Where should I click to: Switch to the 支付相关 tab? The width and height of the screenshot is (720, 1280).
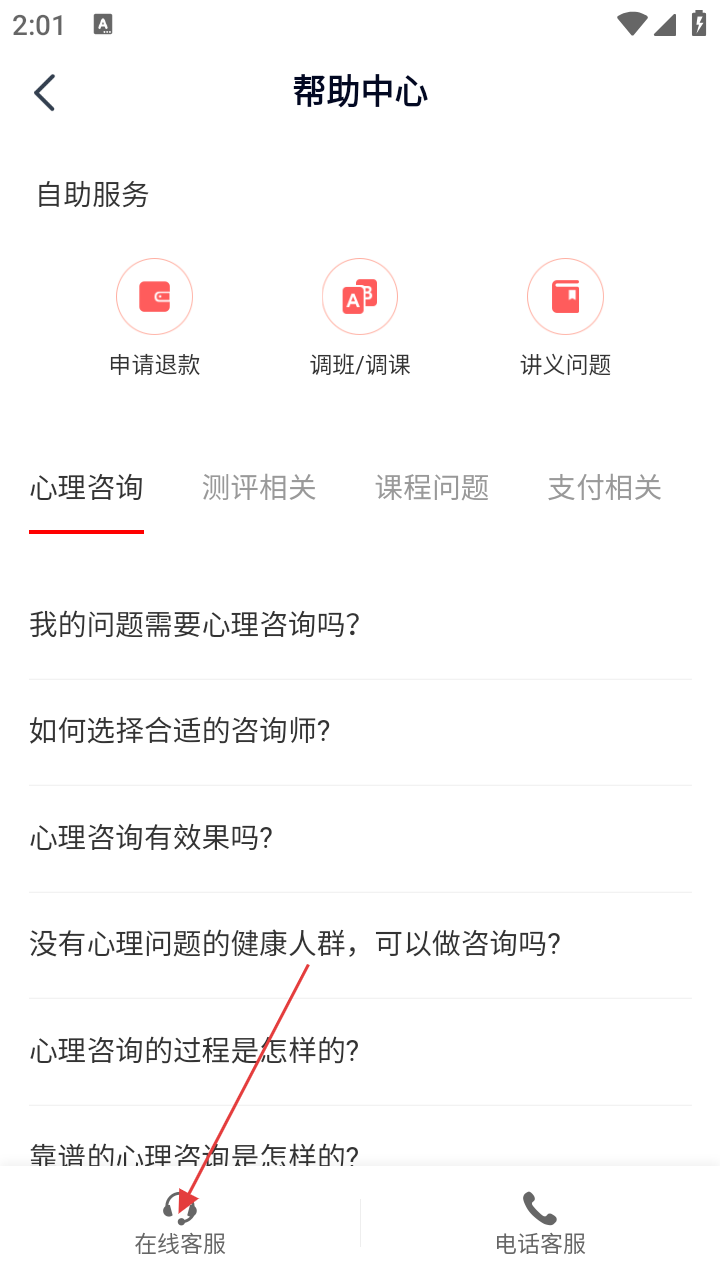604,488
